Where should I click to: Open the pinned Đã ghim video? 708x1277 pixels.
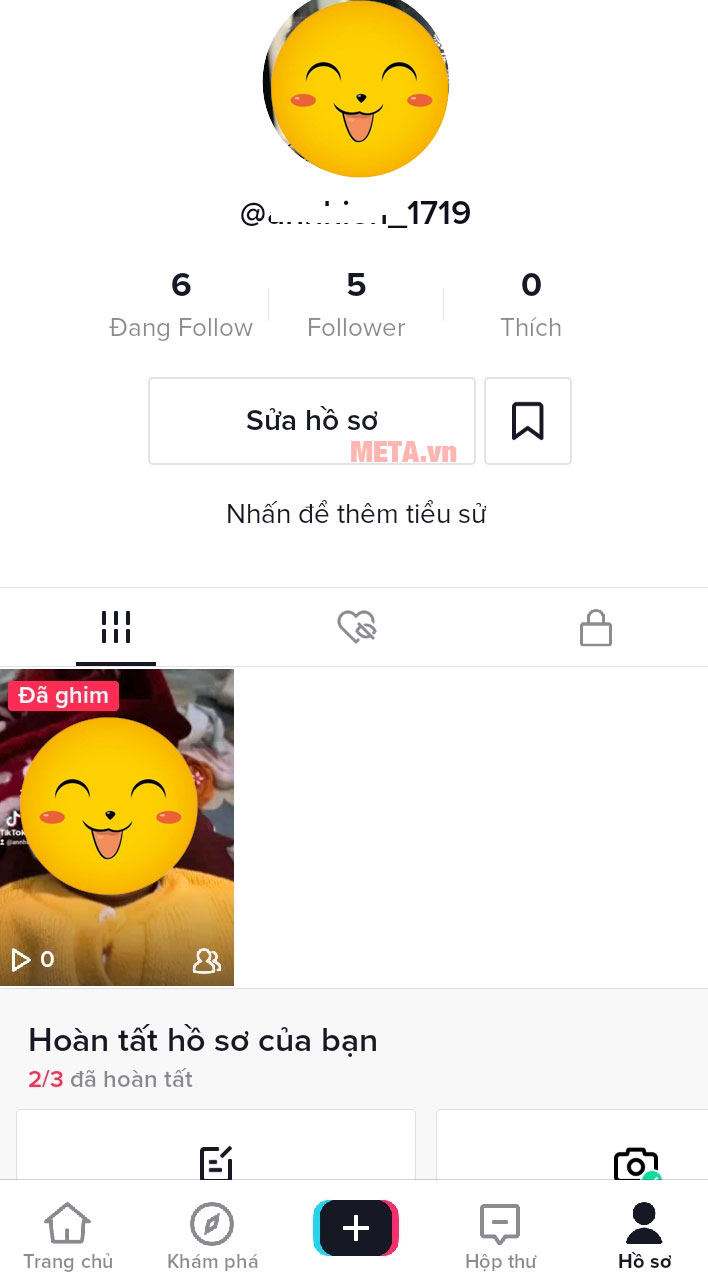point(117,827)
